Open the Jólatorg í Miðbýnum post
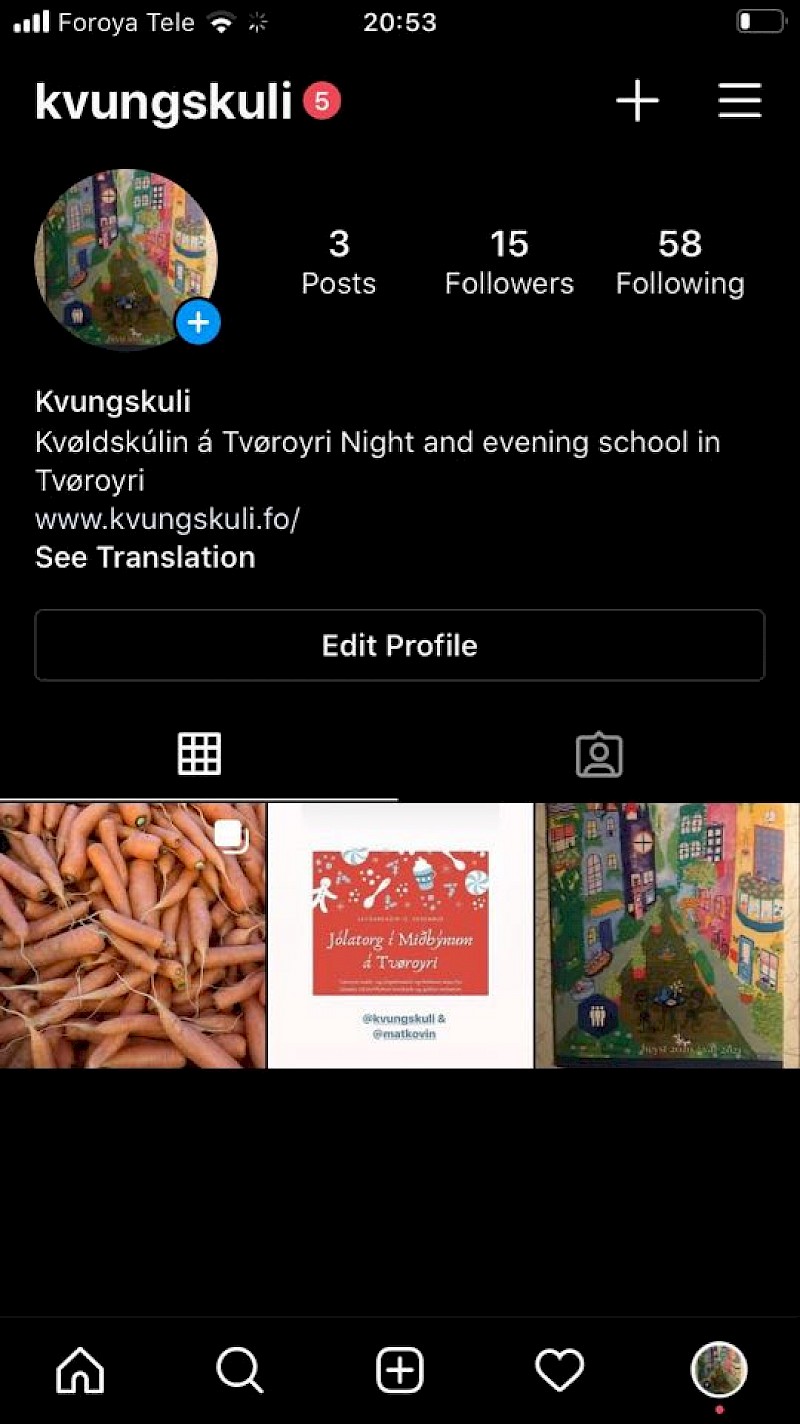 click(400, 935)
